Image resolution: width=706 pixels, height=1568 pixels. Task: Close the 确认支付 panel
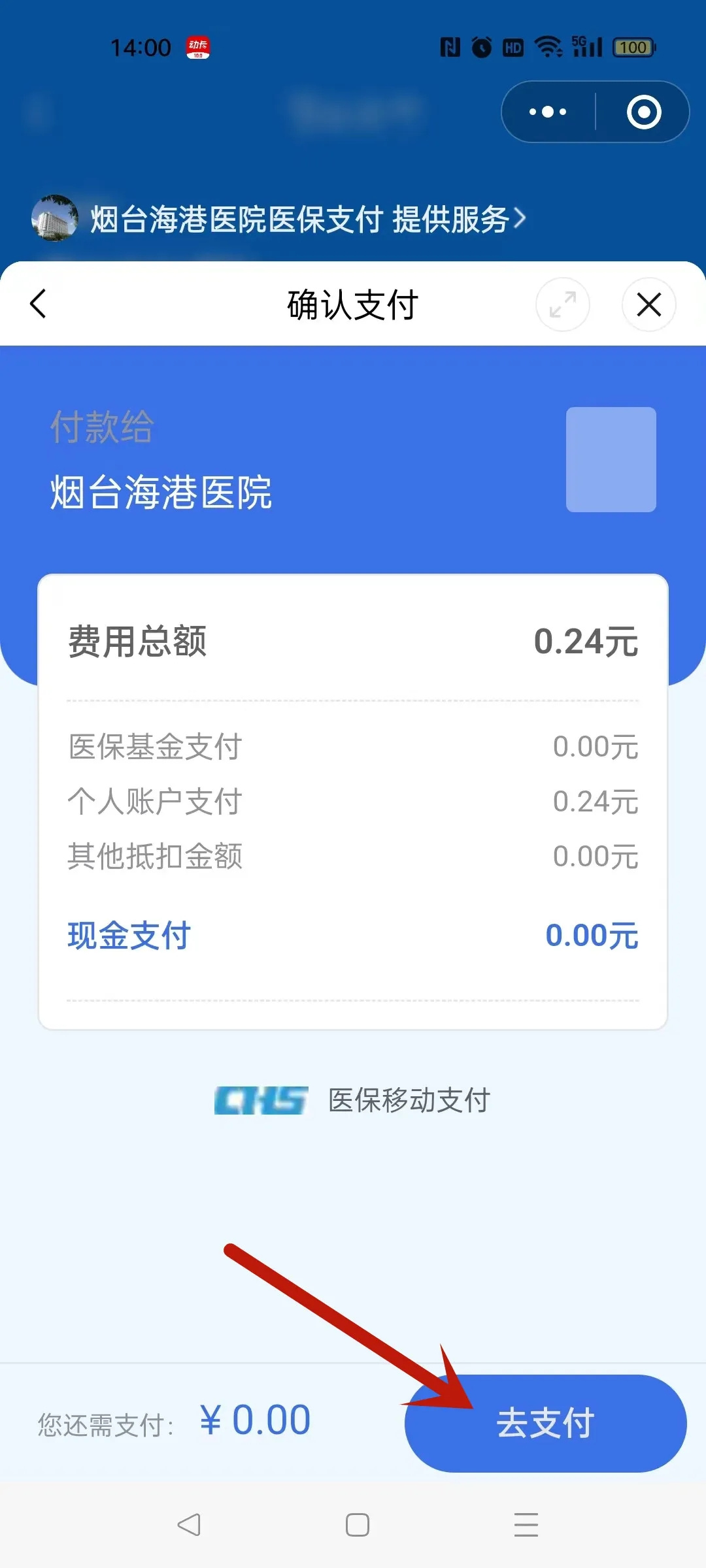(648, 304)
